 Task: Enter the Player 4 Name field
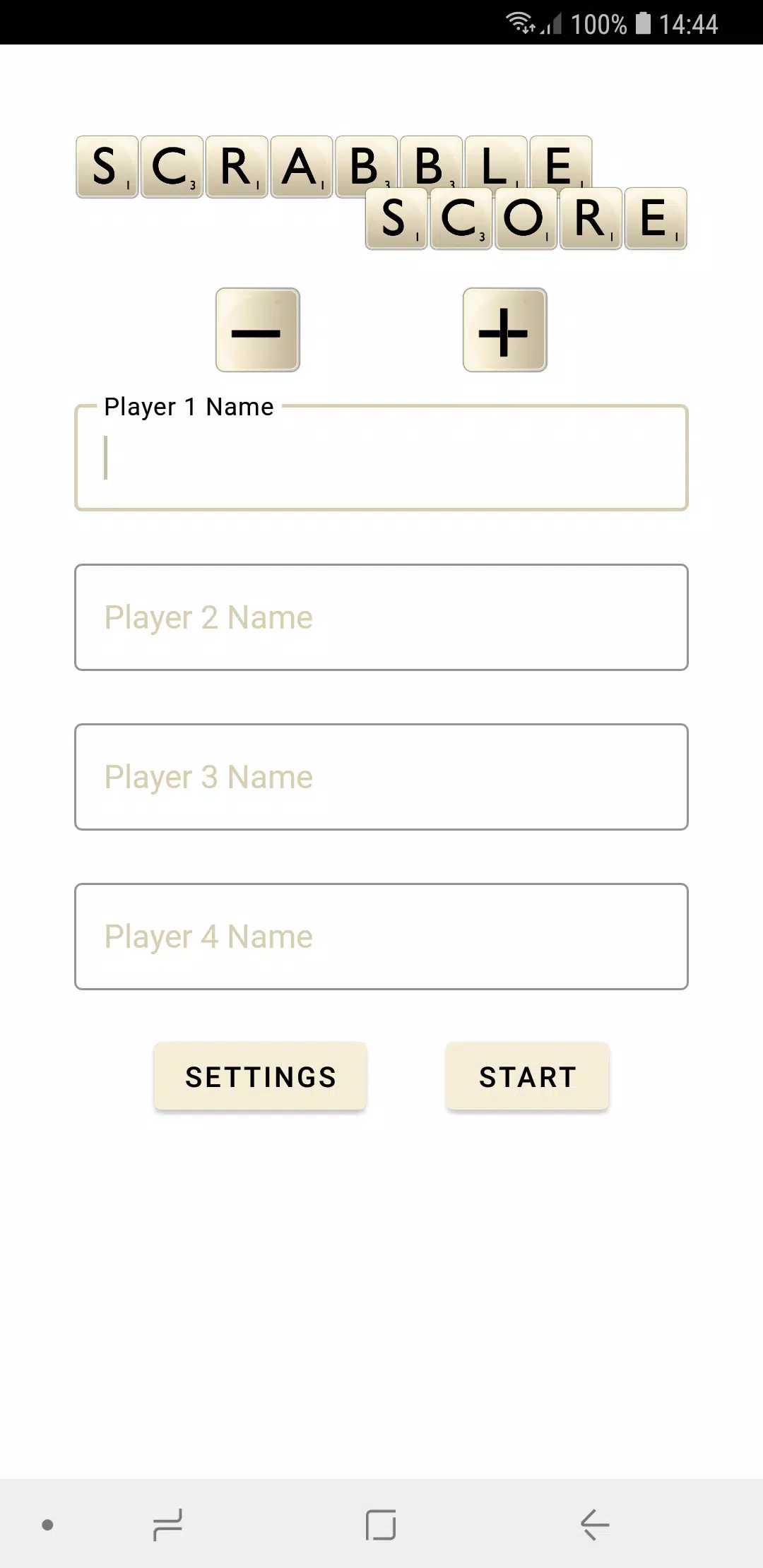point(381,937)
